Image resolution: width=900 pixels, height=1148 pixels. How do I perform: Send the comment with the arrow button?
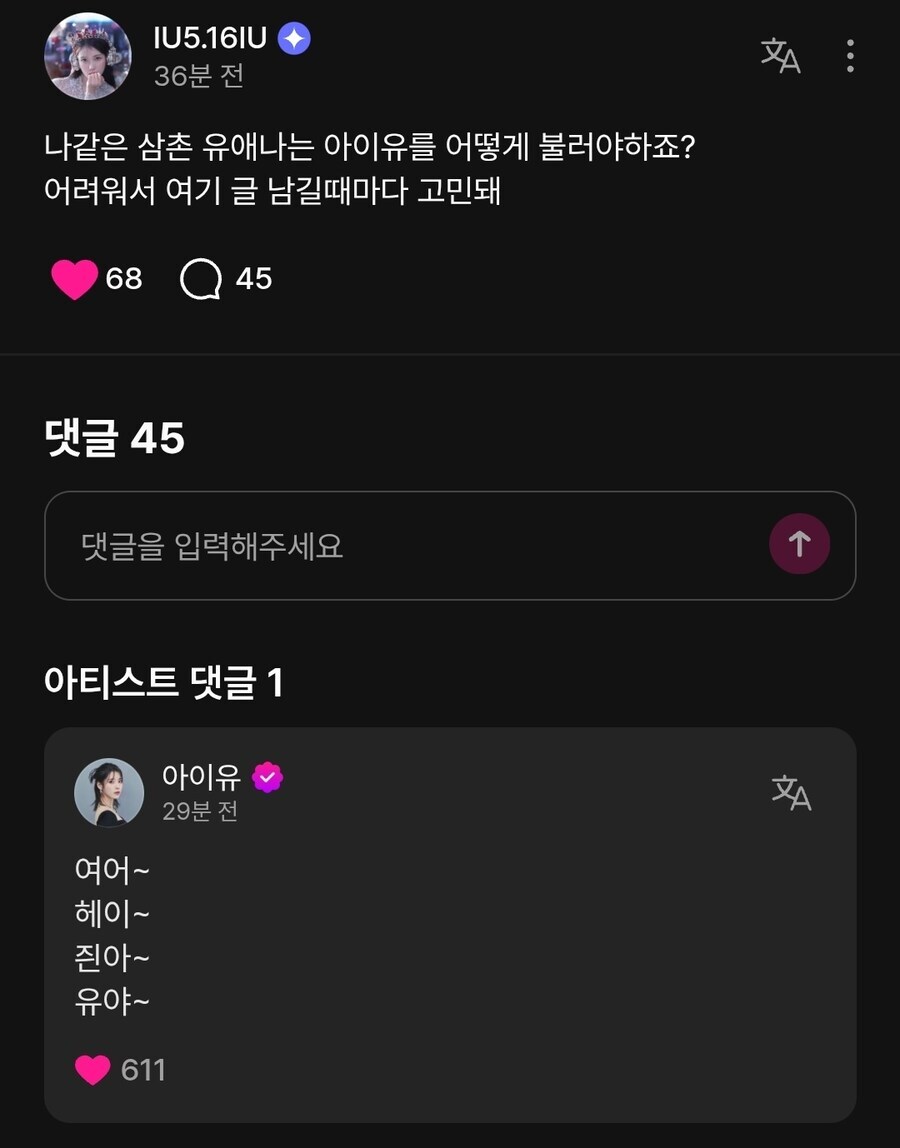click(x=799, y=545)
